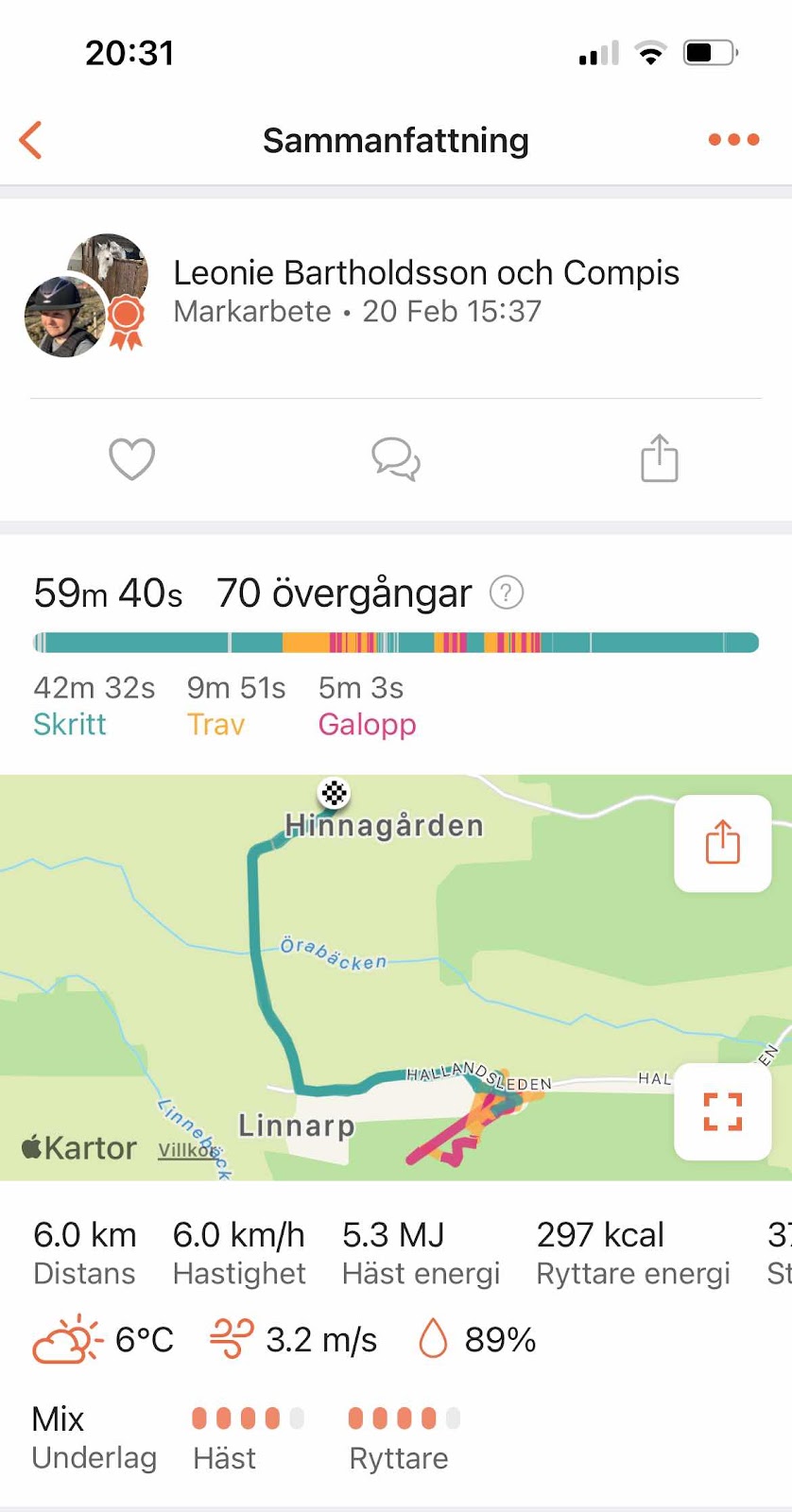
Task: Open the three-dot overflow menu
Action: 733,140
